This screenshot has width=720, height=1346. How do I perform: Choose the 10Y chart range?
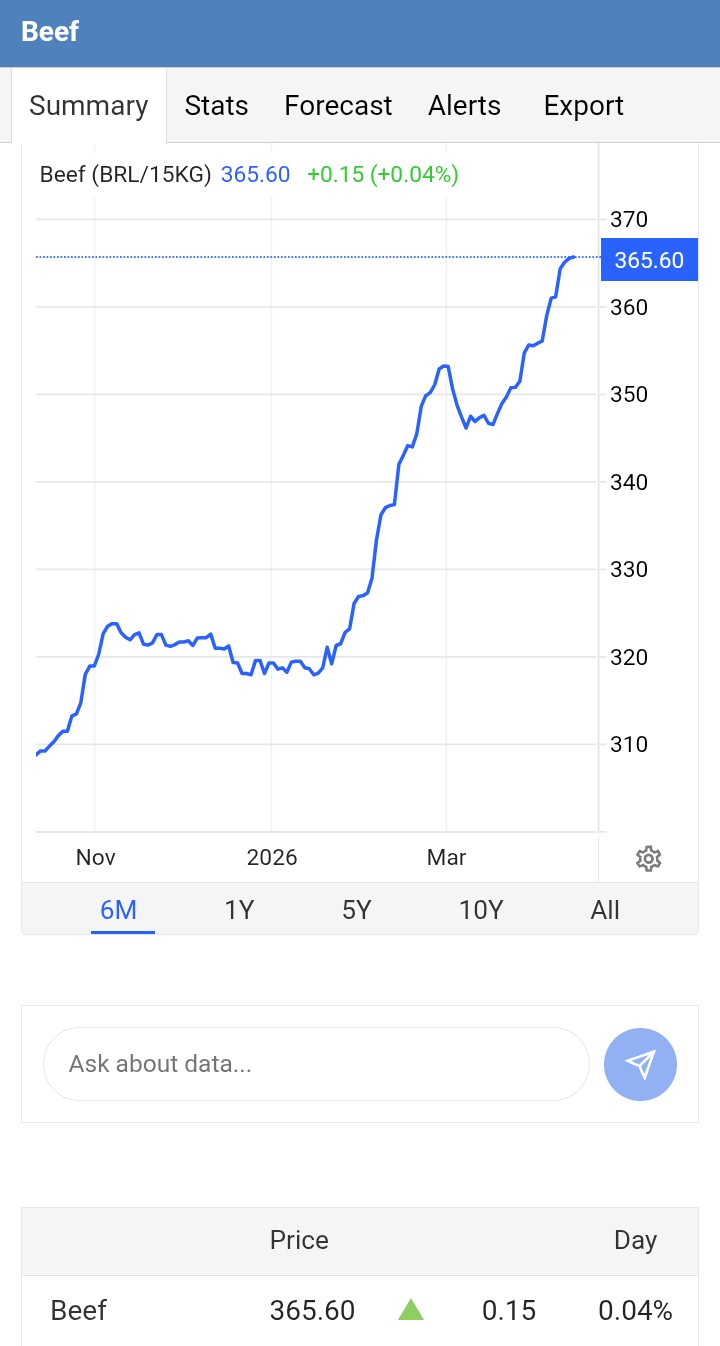(481, 910)
